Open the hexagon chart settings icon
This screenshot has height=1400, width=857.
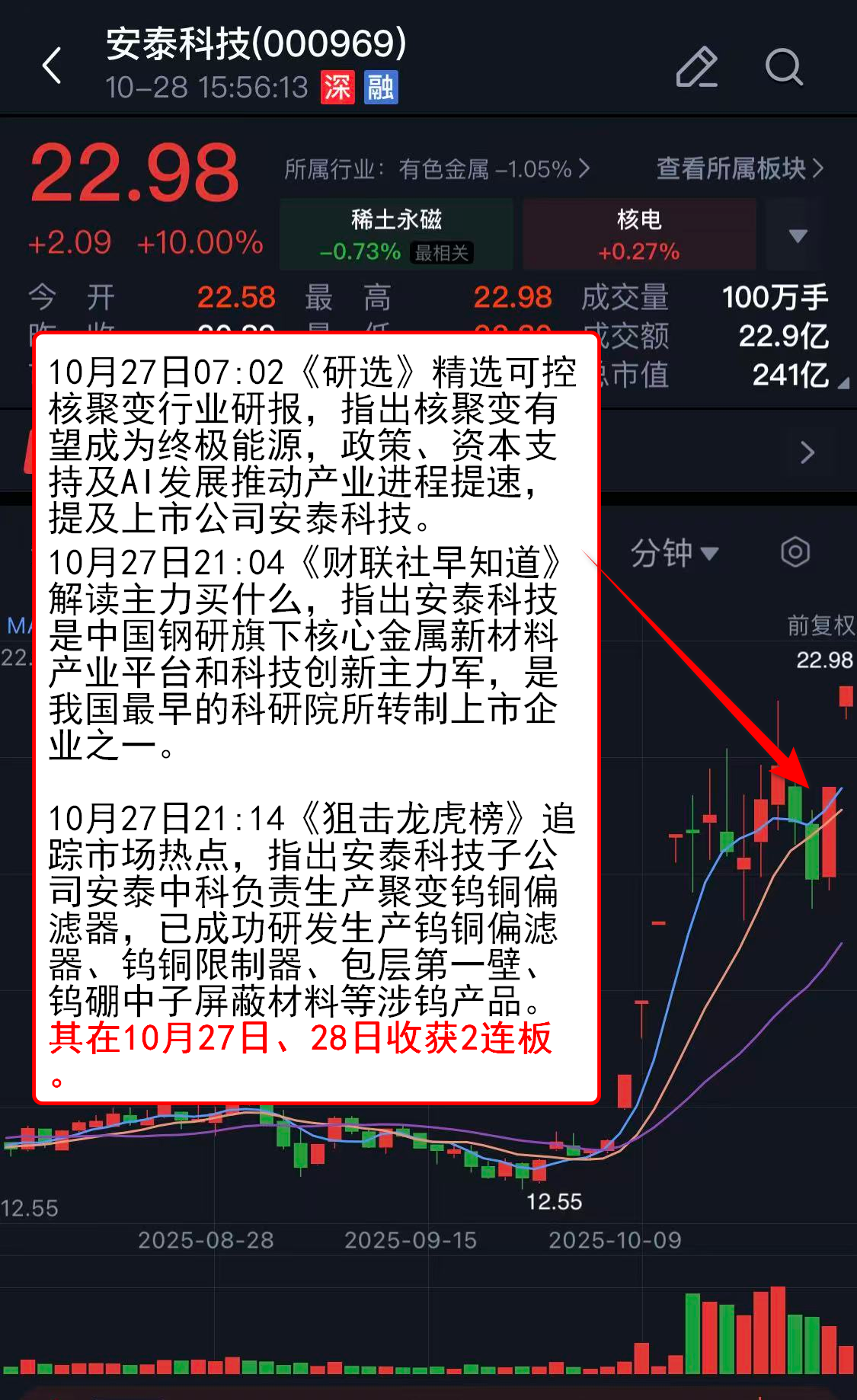(x=795, y=551)
